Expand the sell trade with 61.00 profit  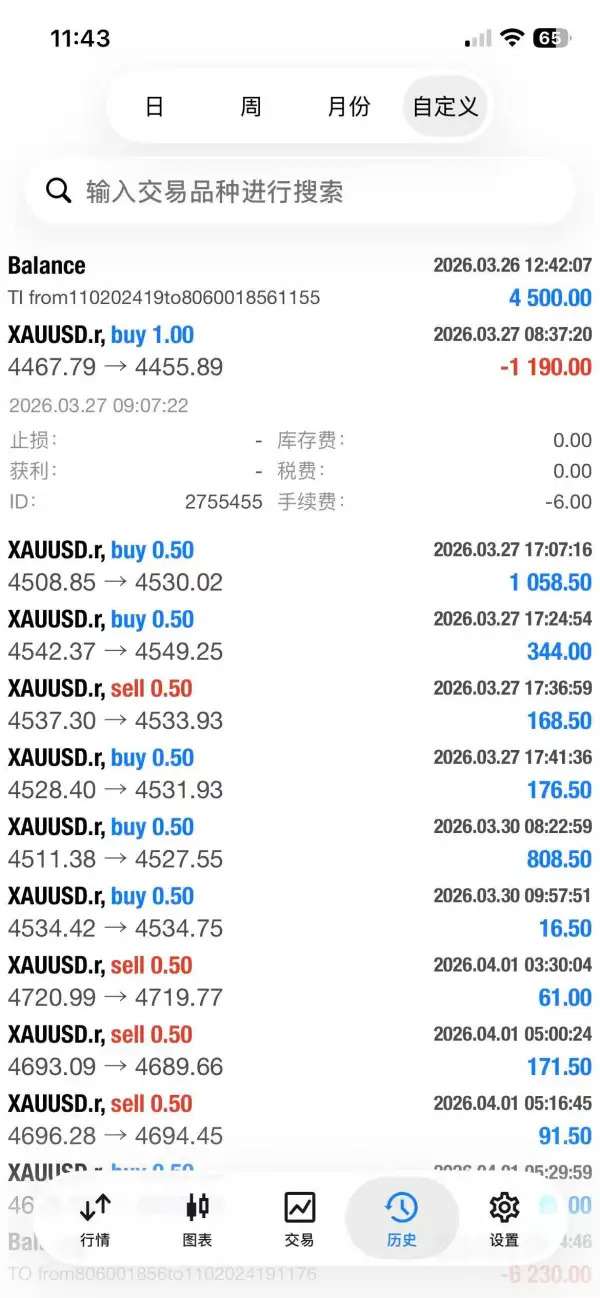click(300, 980)
